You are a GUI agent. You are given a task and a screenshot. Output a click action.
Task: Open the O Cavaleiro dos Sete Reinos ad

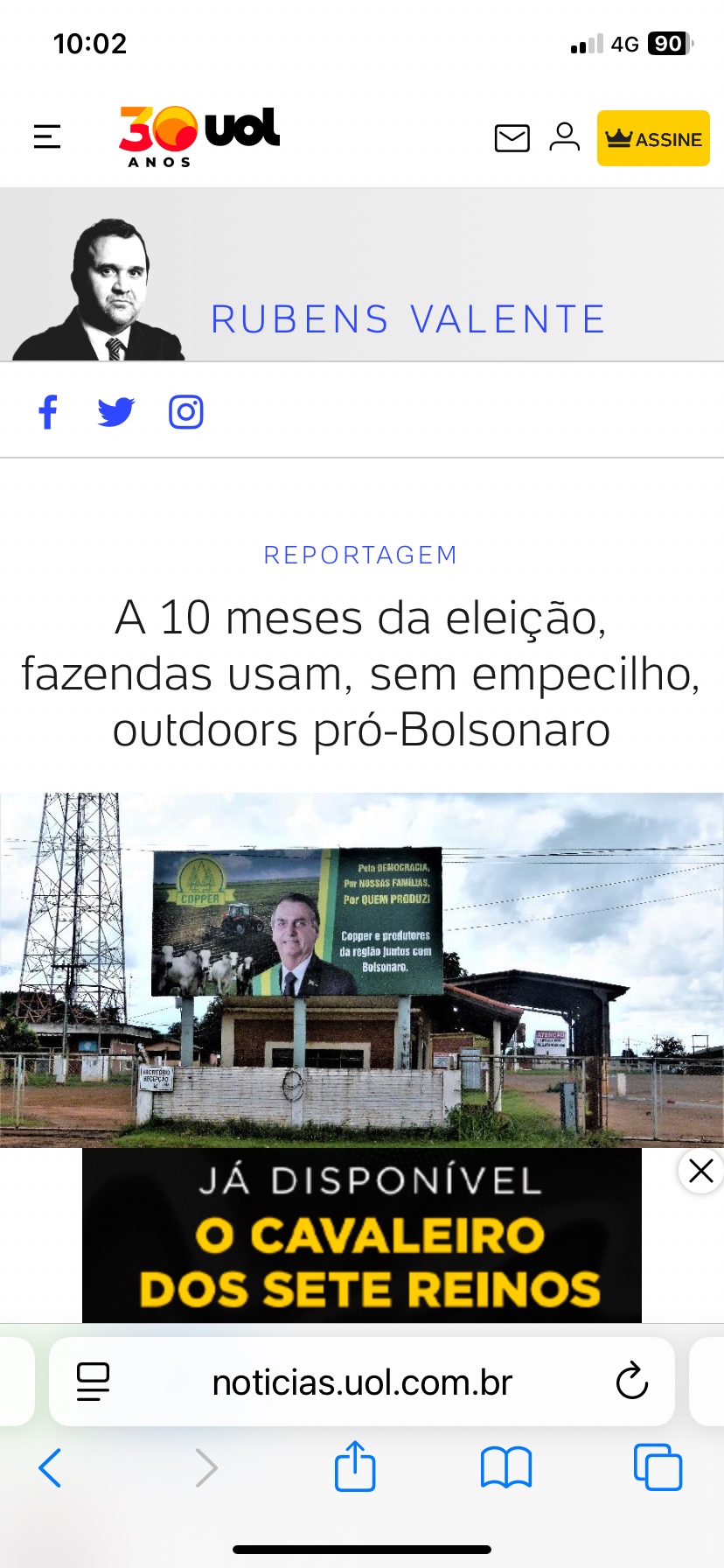coord(361,1235)
